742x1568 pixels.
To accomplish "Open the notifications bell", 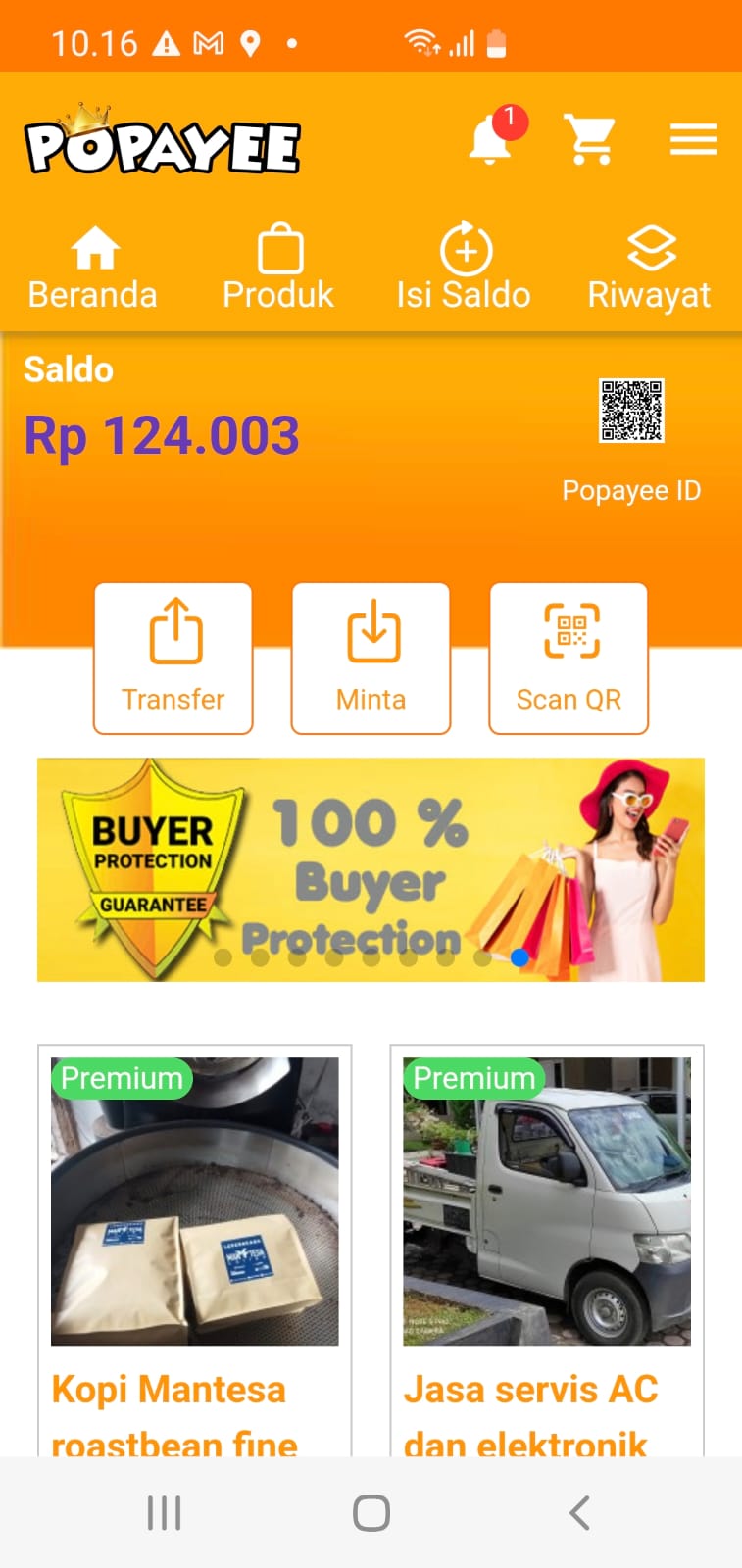I will [490, 141].
